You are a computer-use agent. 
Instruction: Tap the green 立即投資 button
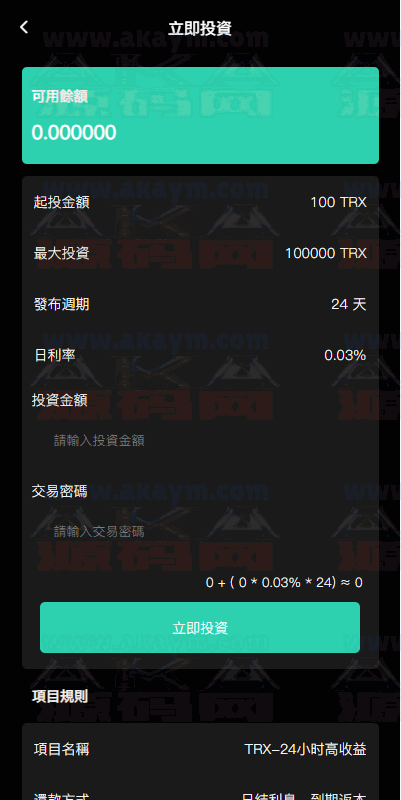(x=200, y=628)
